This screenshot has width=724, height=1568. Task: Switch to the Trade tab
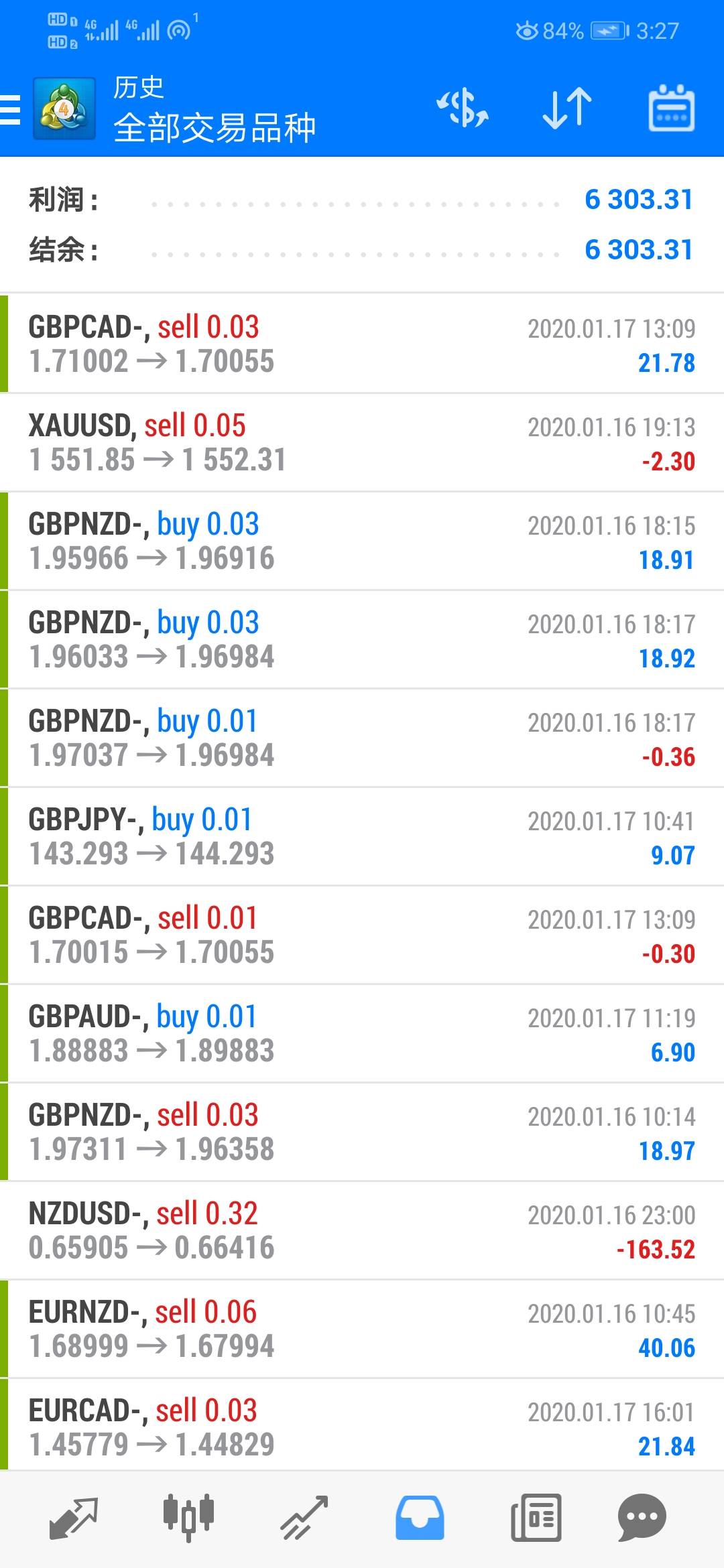304,1518
